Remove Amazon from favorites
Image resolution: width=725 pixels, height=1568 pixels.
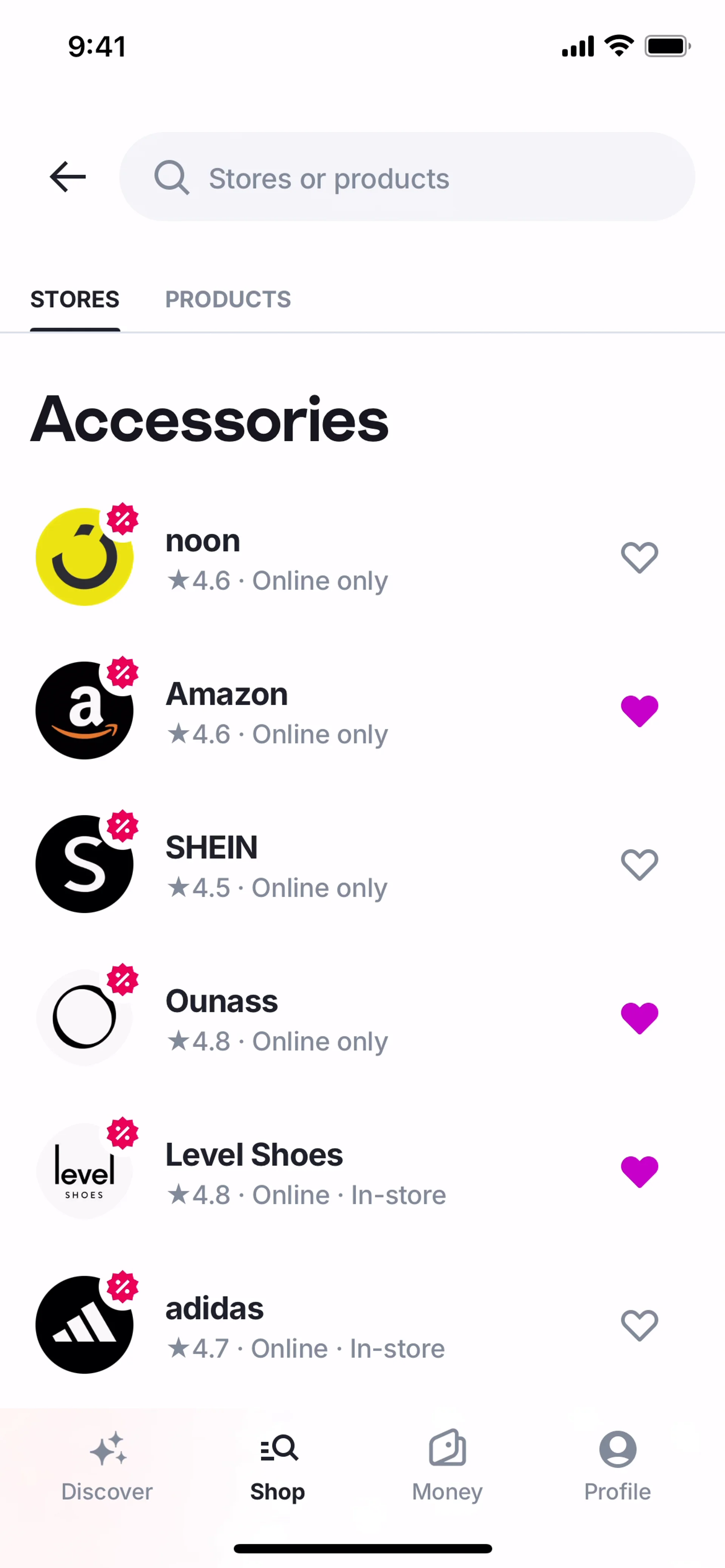tap(639, 711)
